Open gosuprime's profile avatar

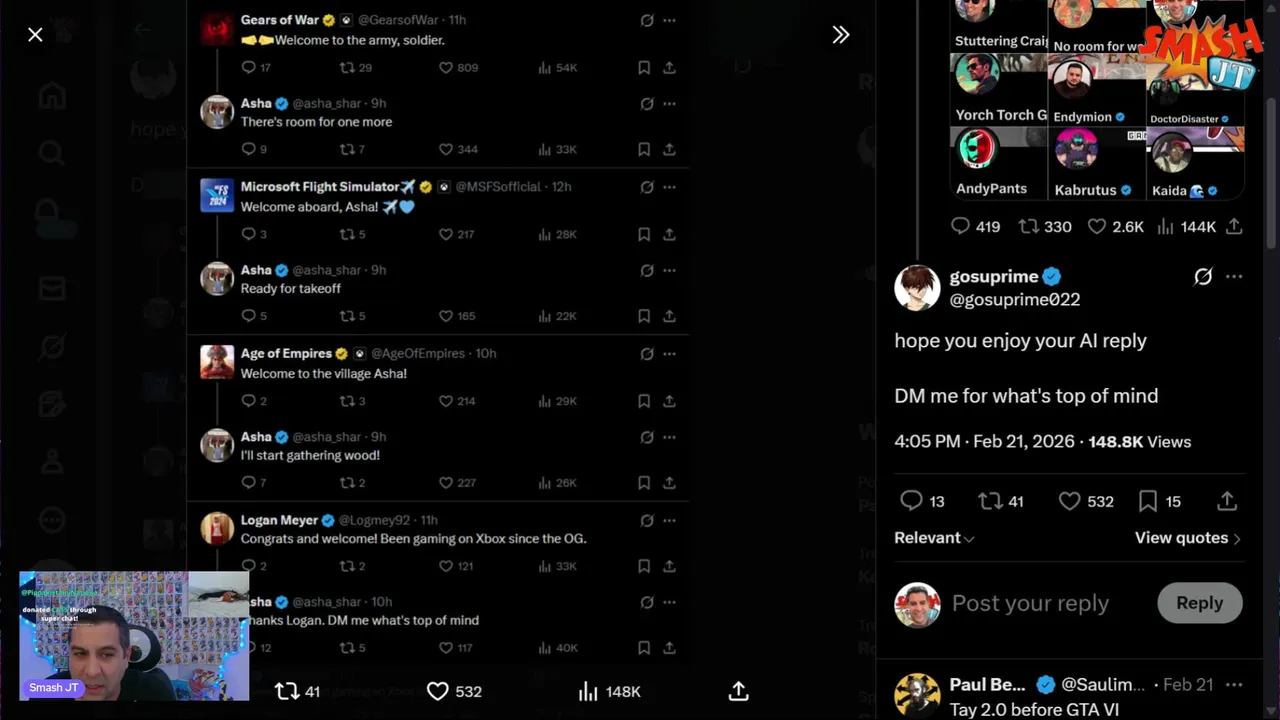tap(917, 288)
